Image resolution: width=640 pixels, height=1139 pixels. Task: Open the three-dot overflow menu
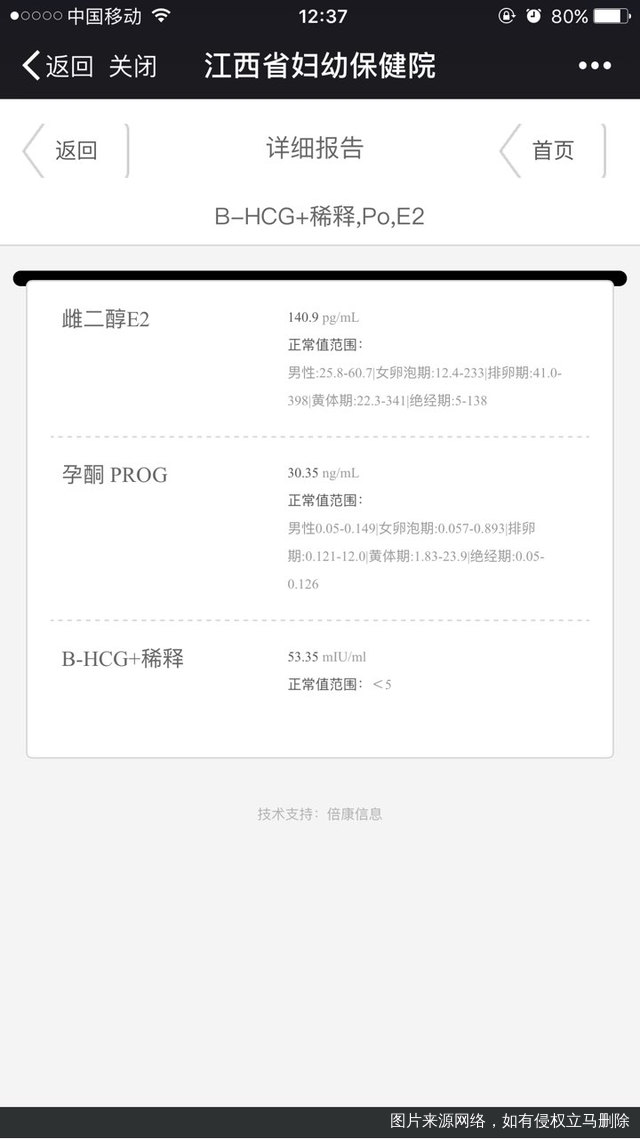pyautogui.click(x=594, y=66)
